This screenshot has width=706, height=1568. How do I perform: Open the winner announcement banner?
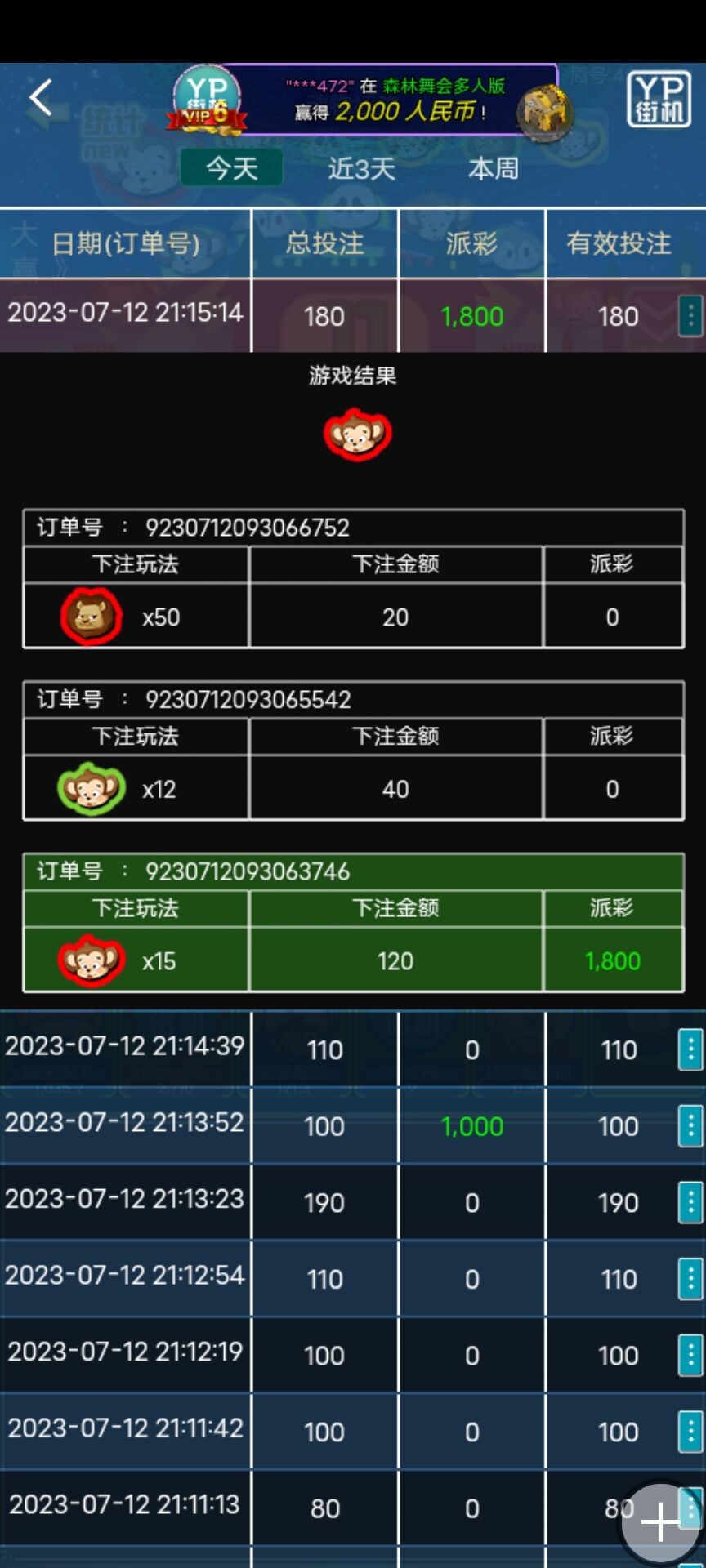click(x=392, y=100)
